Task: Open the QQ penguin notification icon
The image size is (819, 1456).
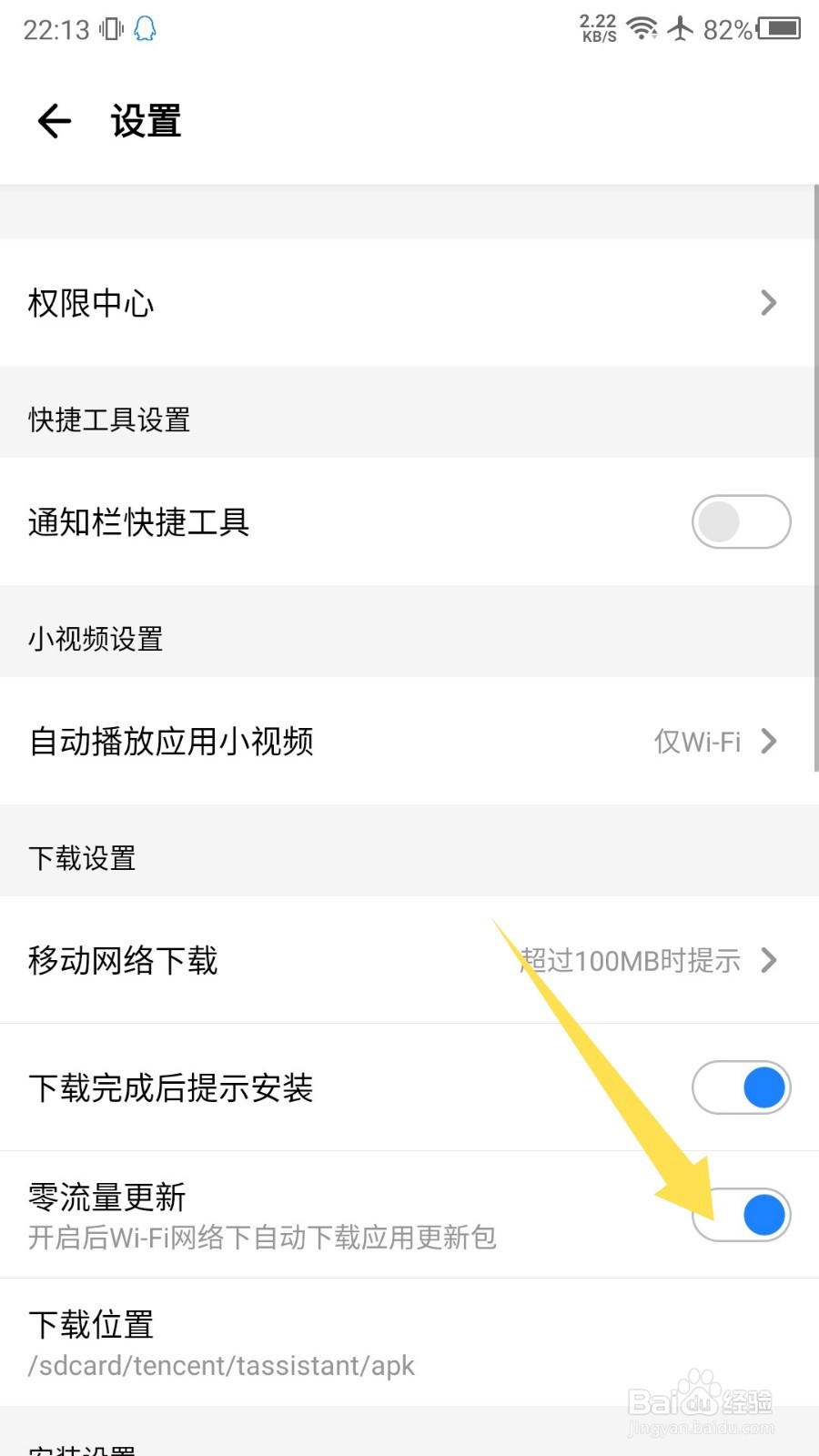Action: [x=144, y=28]
